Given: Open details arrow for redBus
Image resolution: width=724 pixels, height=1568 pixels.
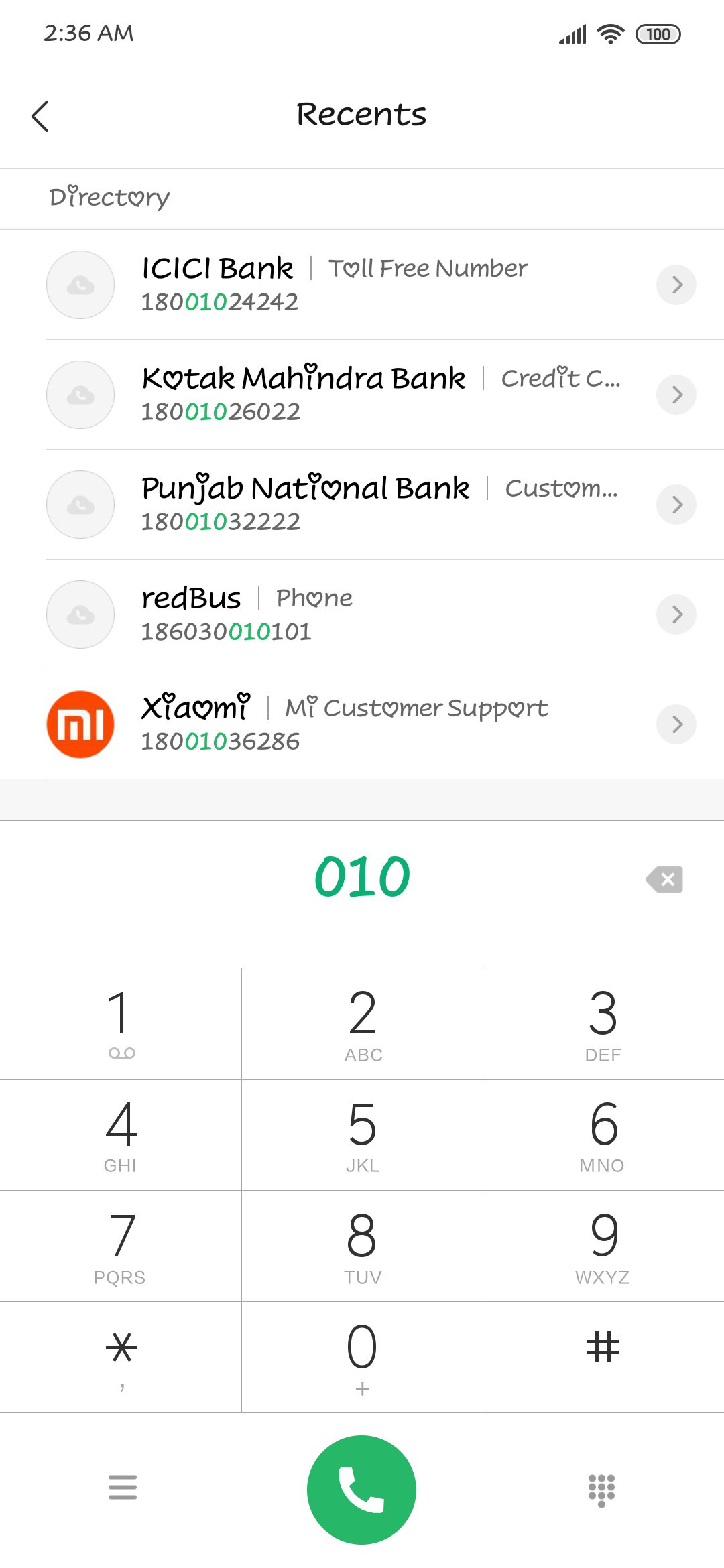Looking at the screenshot, I should click(676, 614).
